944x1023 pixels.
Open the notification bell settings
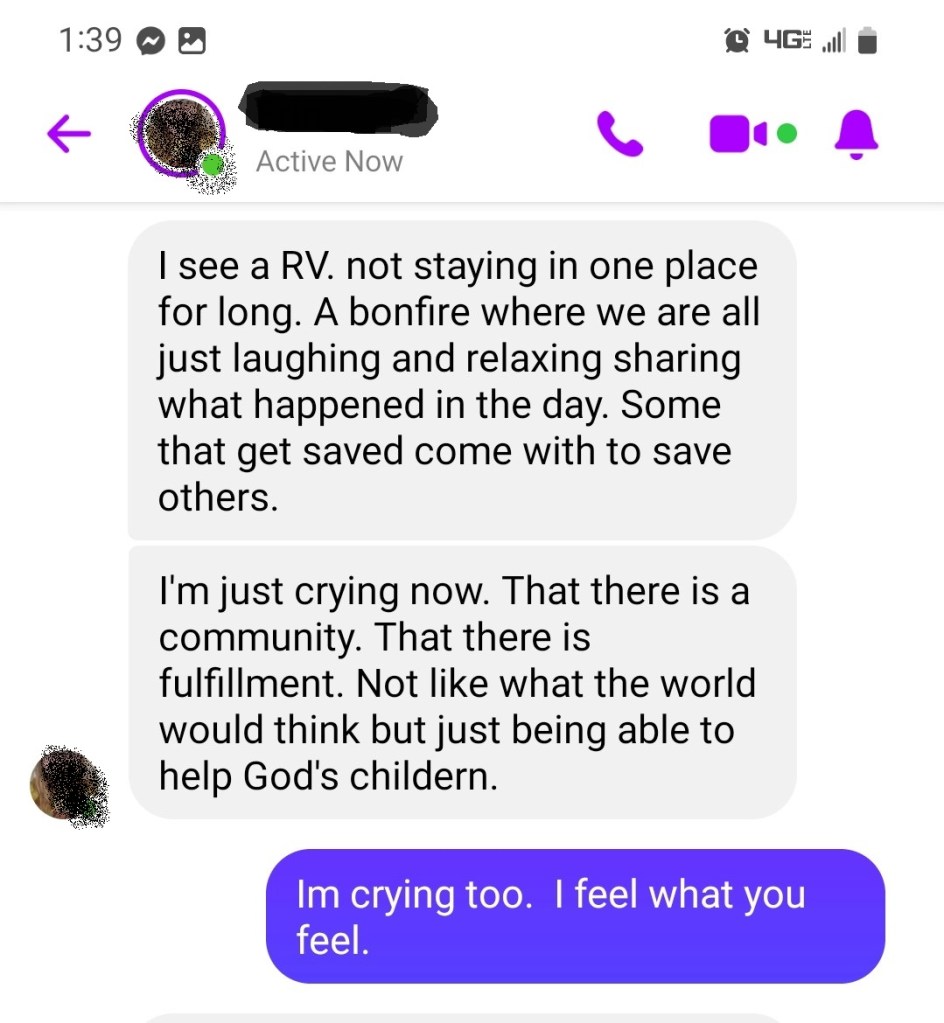point(856,134)
